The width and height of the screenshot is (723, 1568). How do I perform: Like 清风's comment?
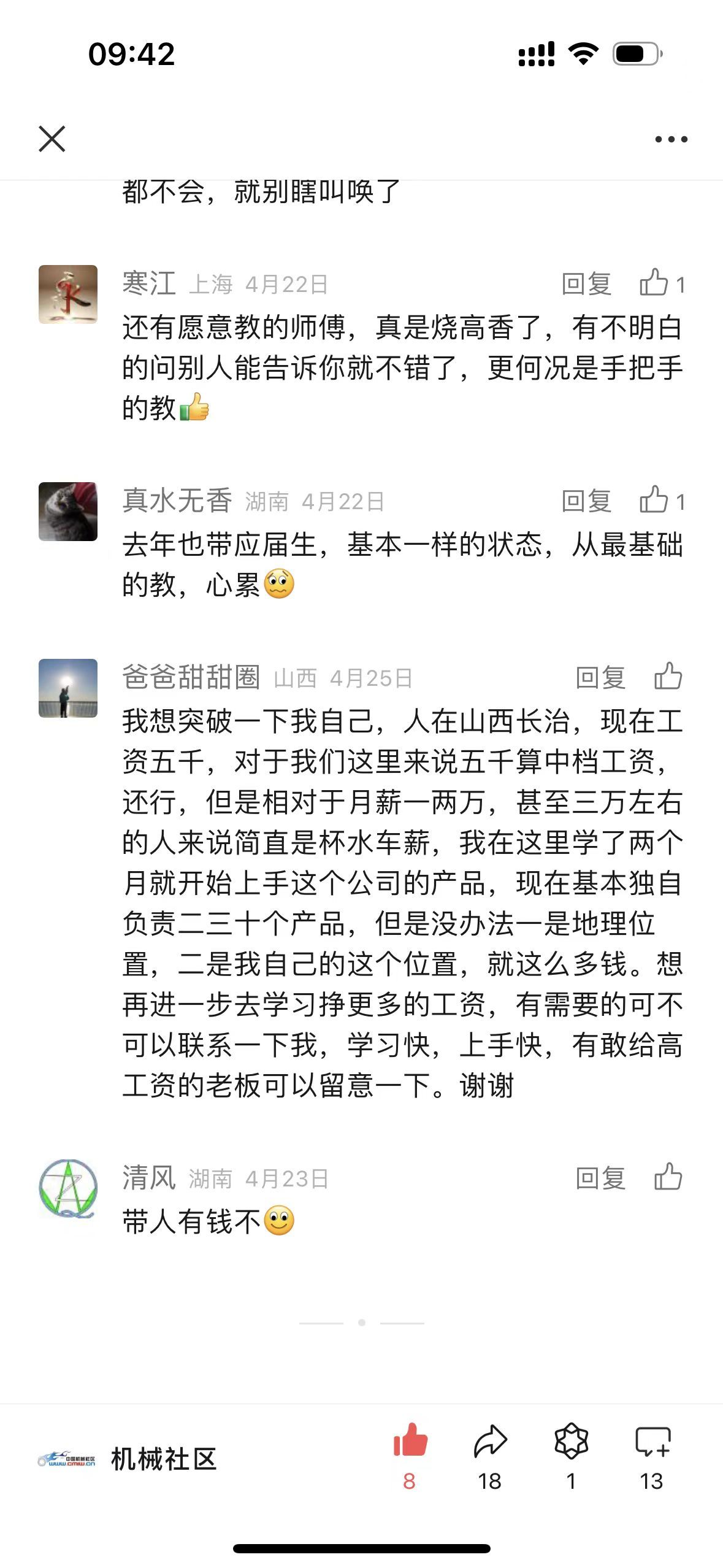(668, 1178)
